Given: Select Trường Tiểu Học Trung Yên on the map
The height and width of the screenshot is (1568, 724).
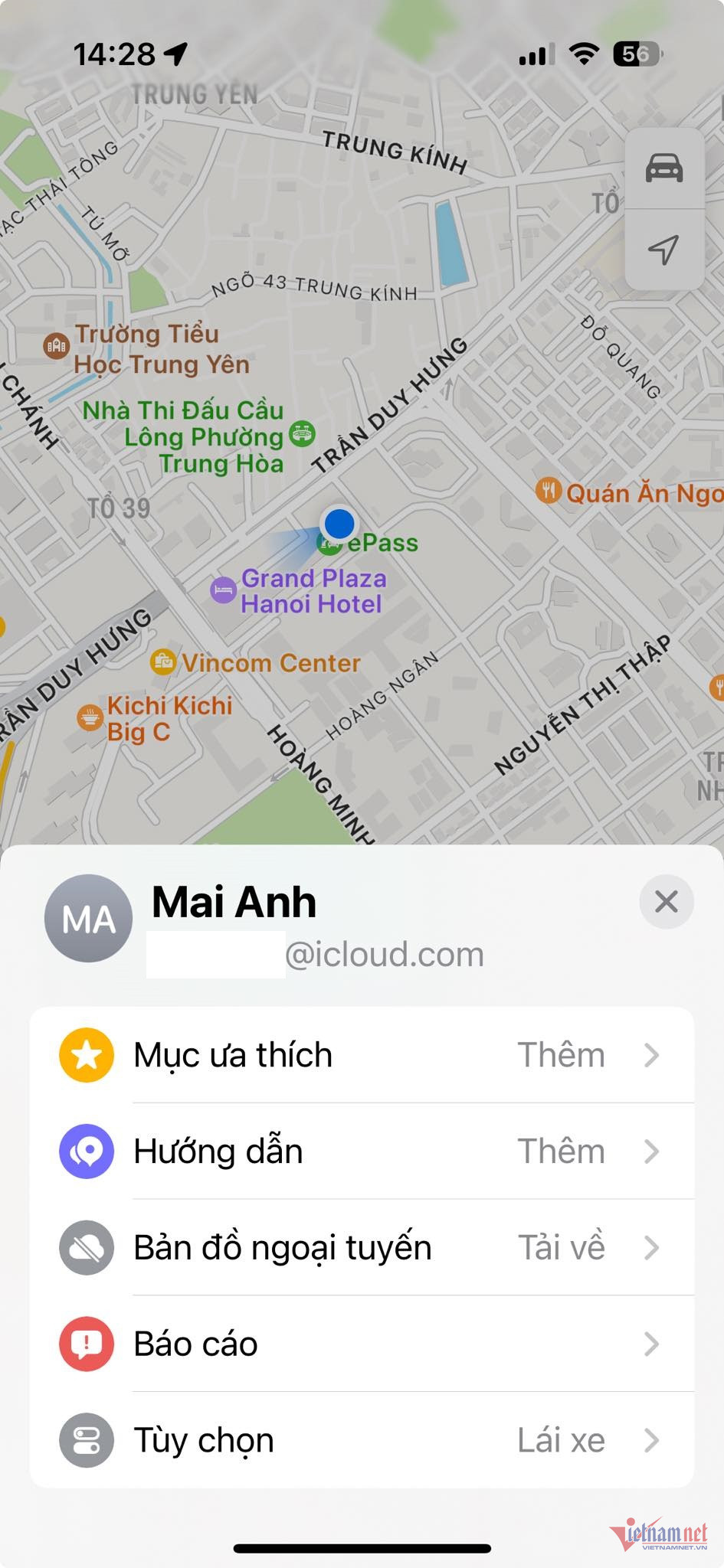Looking at the screenshot, I should 57,346.
